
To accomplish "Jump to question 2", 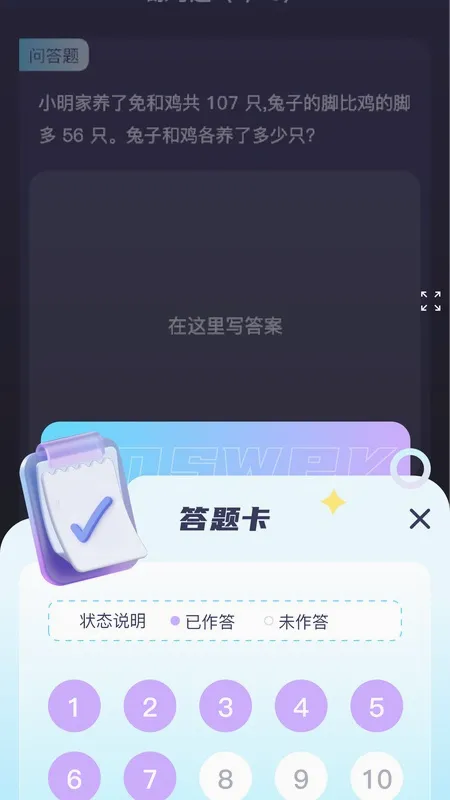I will pos(150,706).
